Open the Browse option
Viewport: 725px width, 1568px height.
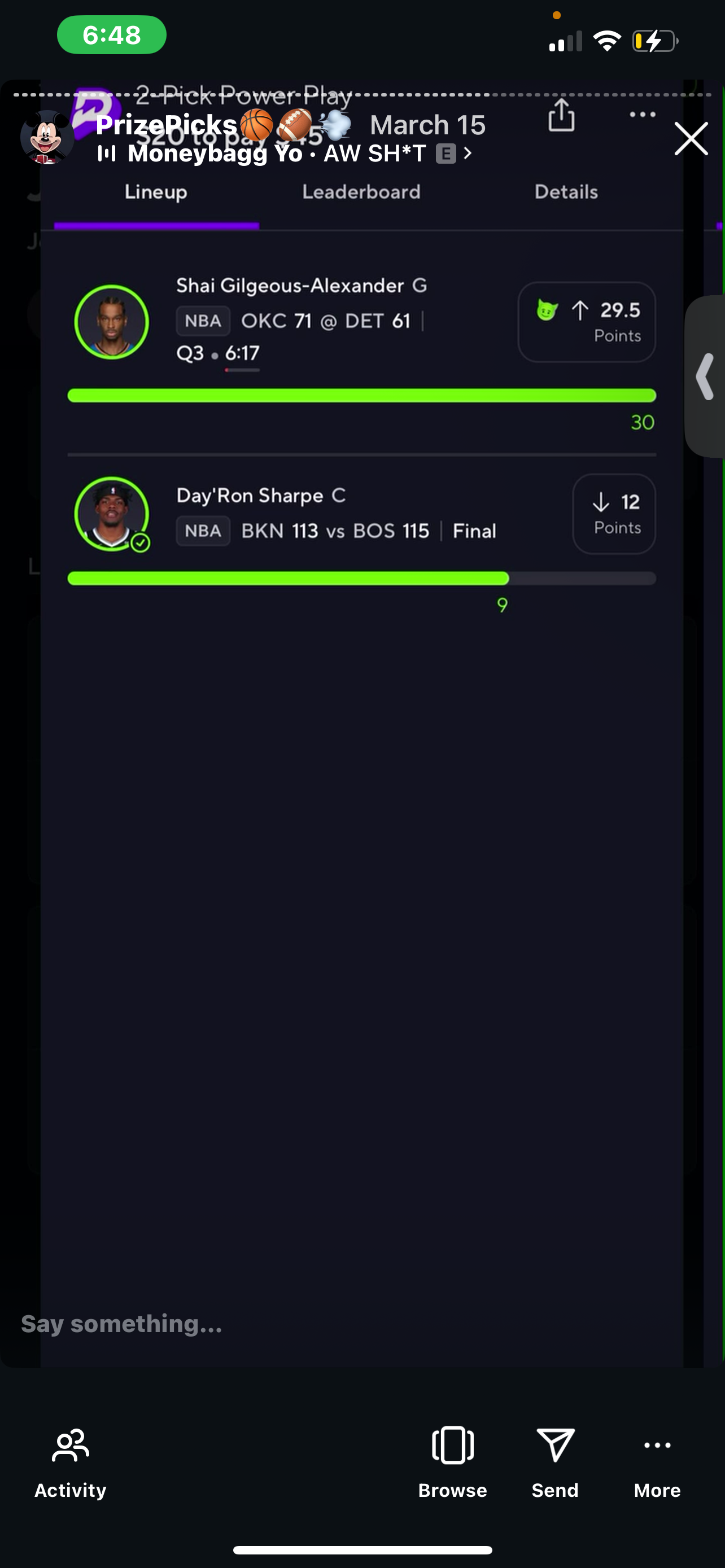click(452, 1462)
